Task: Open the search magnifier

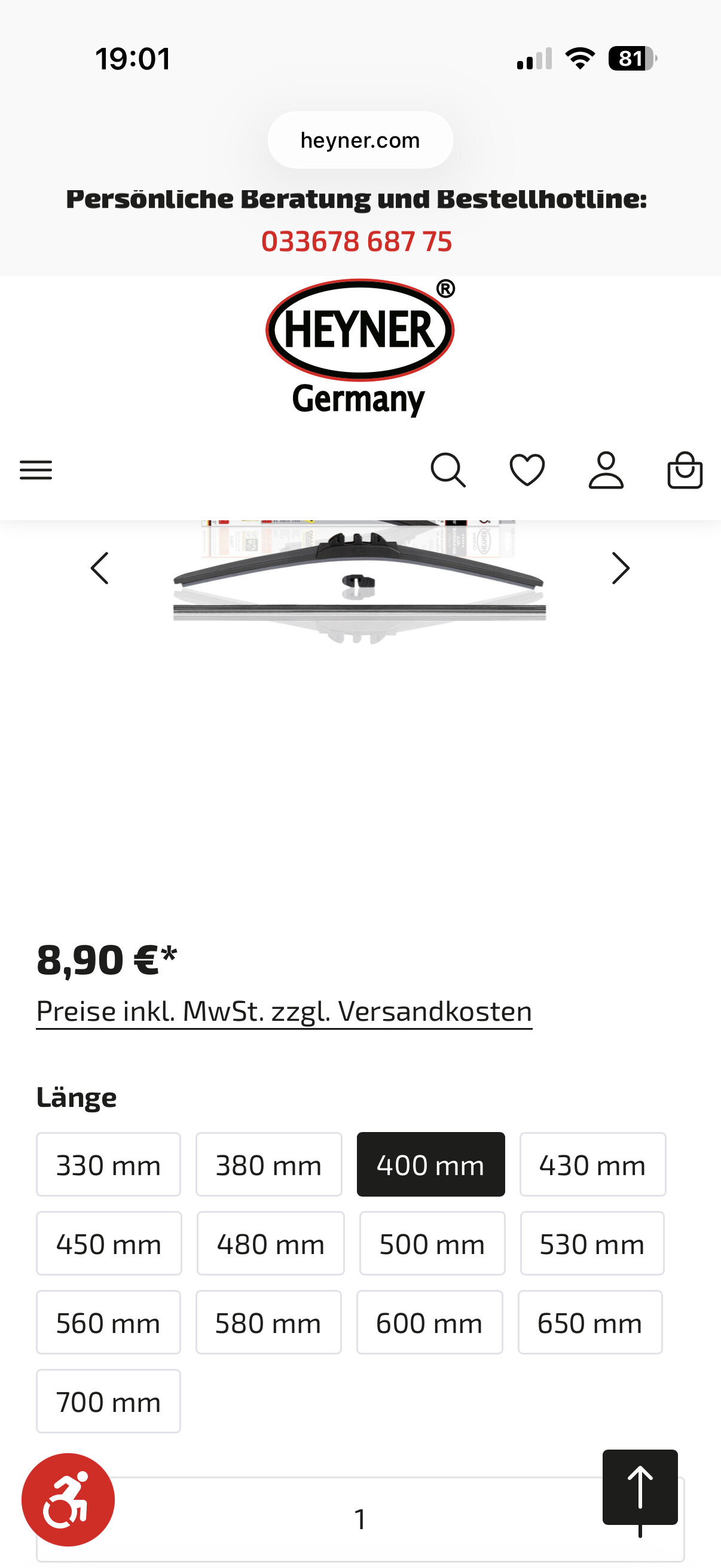Action: coord(448,470)
